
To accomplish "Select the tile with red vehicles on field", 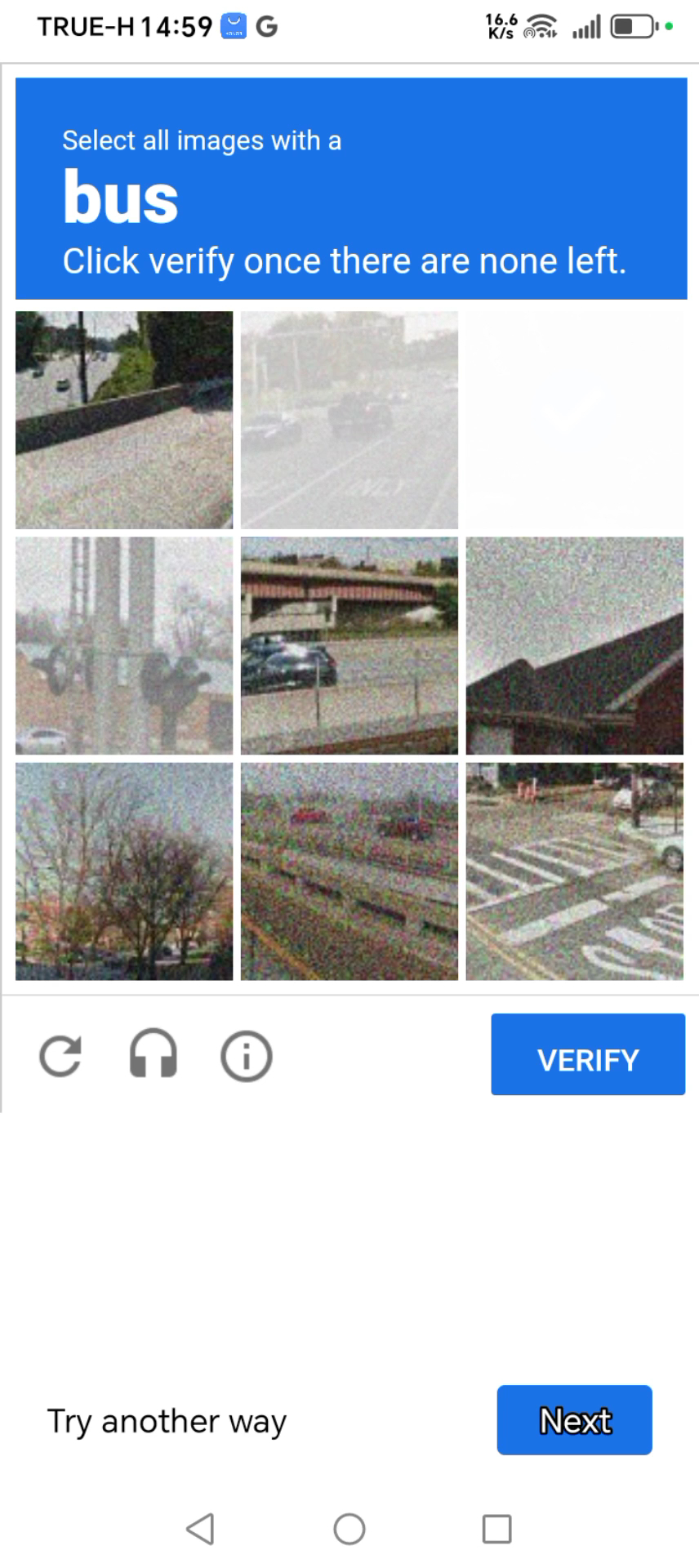I will 349,871.
